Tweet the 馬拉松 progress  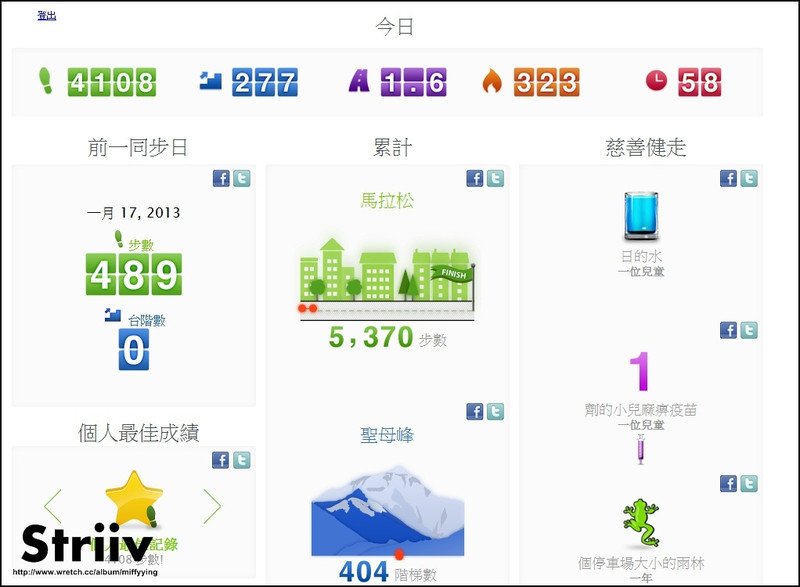[495, 178]
